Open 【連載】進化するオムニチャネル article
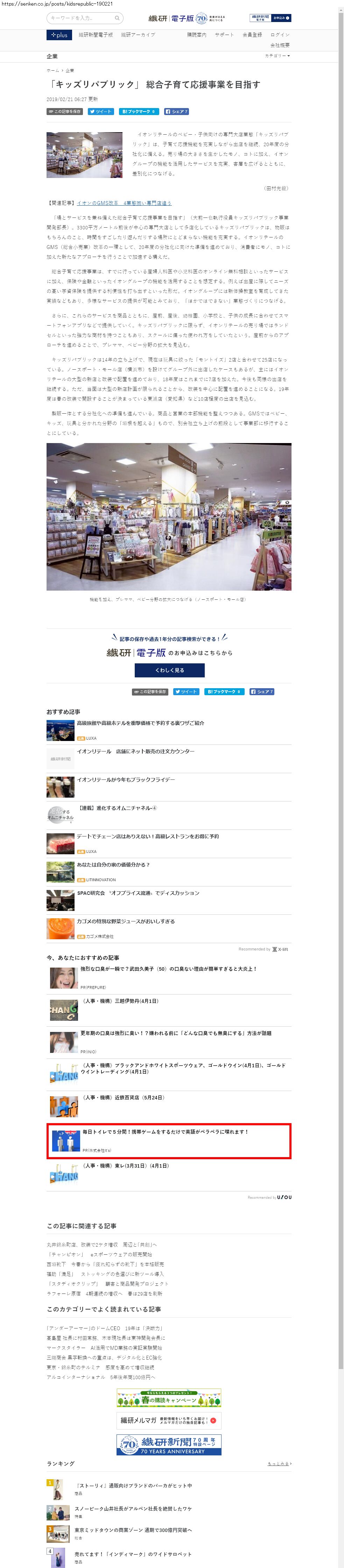The height and width of the screenshot is (1568, 344). pos(118,808)
